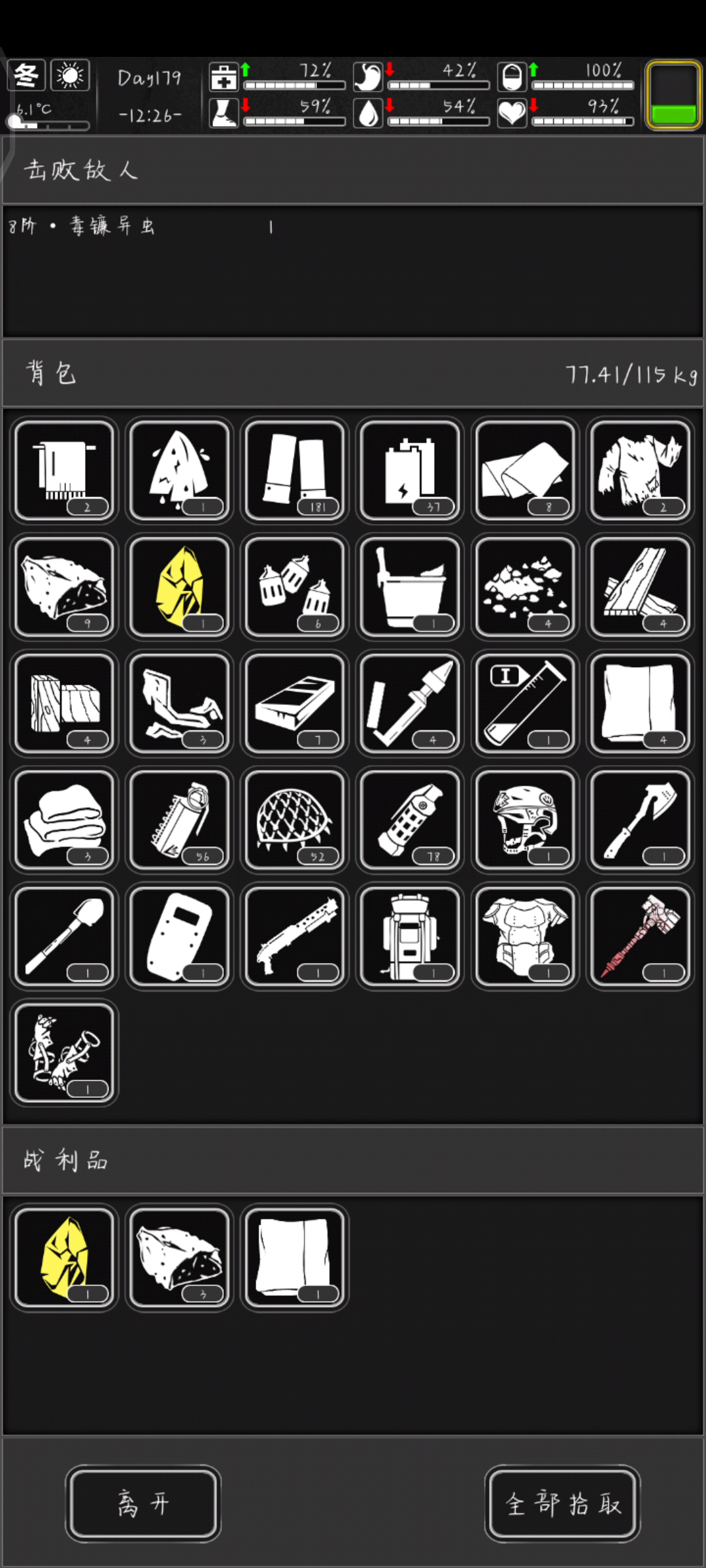Pick up the yellow crystal from the loot
The width and height of the screenshot is (706, 1568).
pyautogui.click(x=64, y=1257)
